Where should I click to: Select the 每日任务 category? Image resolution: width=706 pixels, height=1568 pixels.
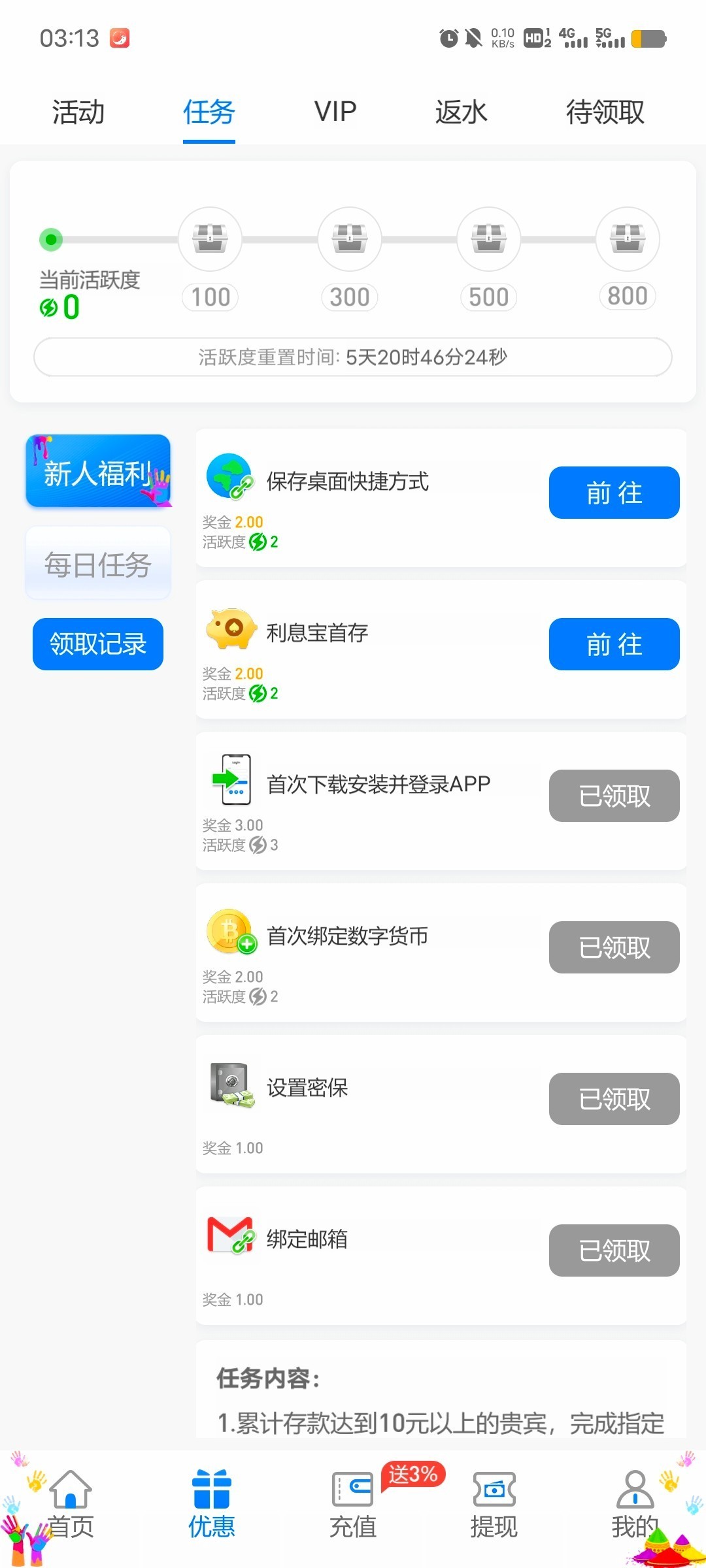click(98, 564)
